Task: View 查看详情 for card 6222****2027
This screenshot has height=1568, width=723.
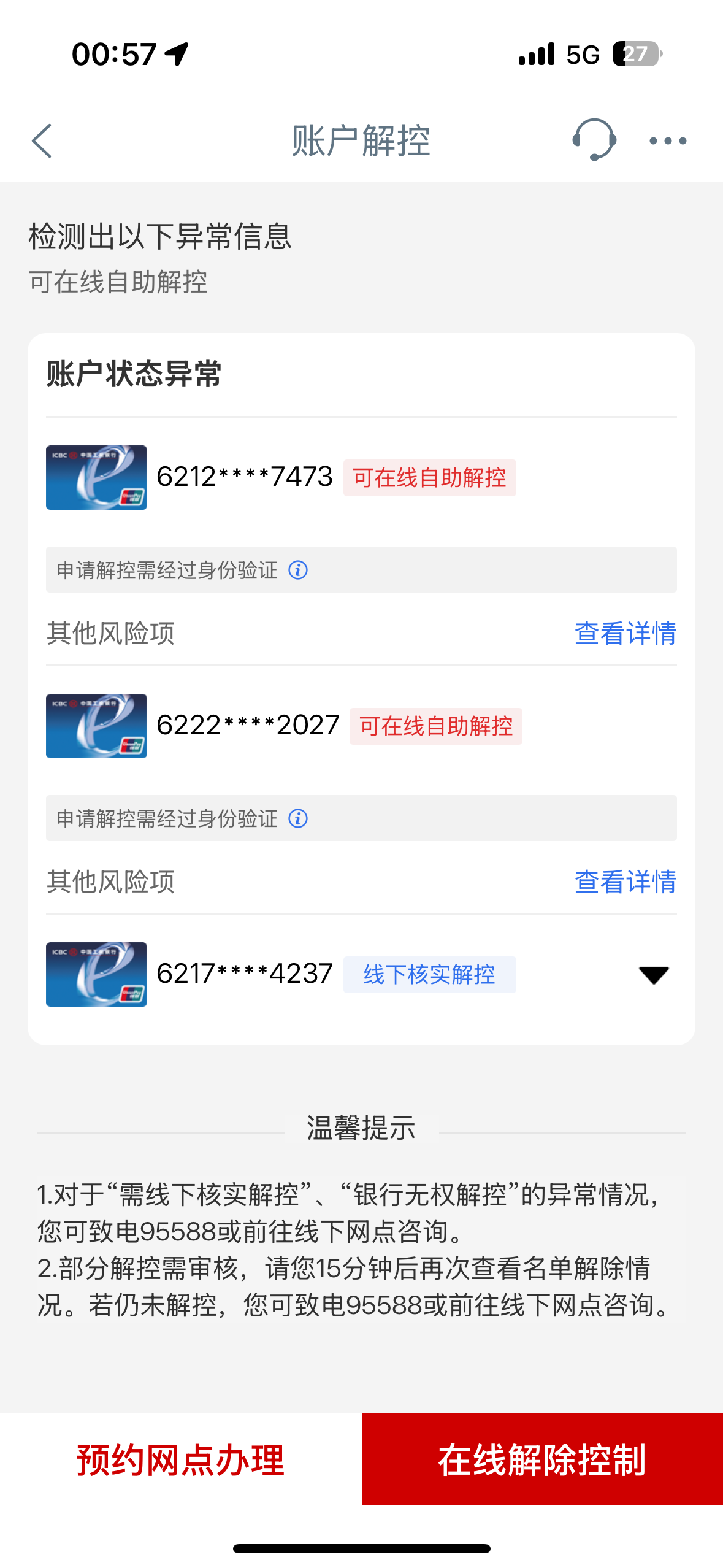Action: (x=625, y=882)
